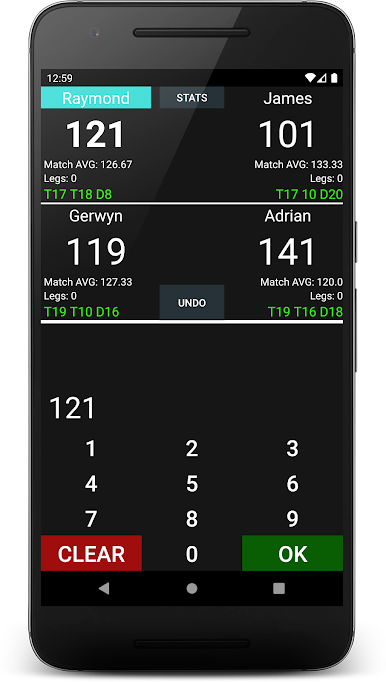Enter digit 5 on the keypad
This screenshot has width=386, height=682.
coord(192,484)
